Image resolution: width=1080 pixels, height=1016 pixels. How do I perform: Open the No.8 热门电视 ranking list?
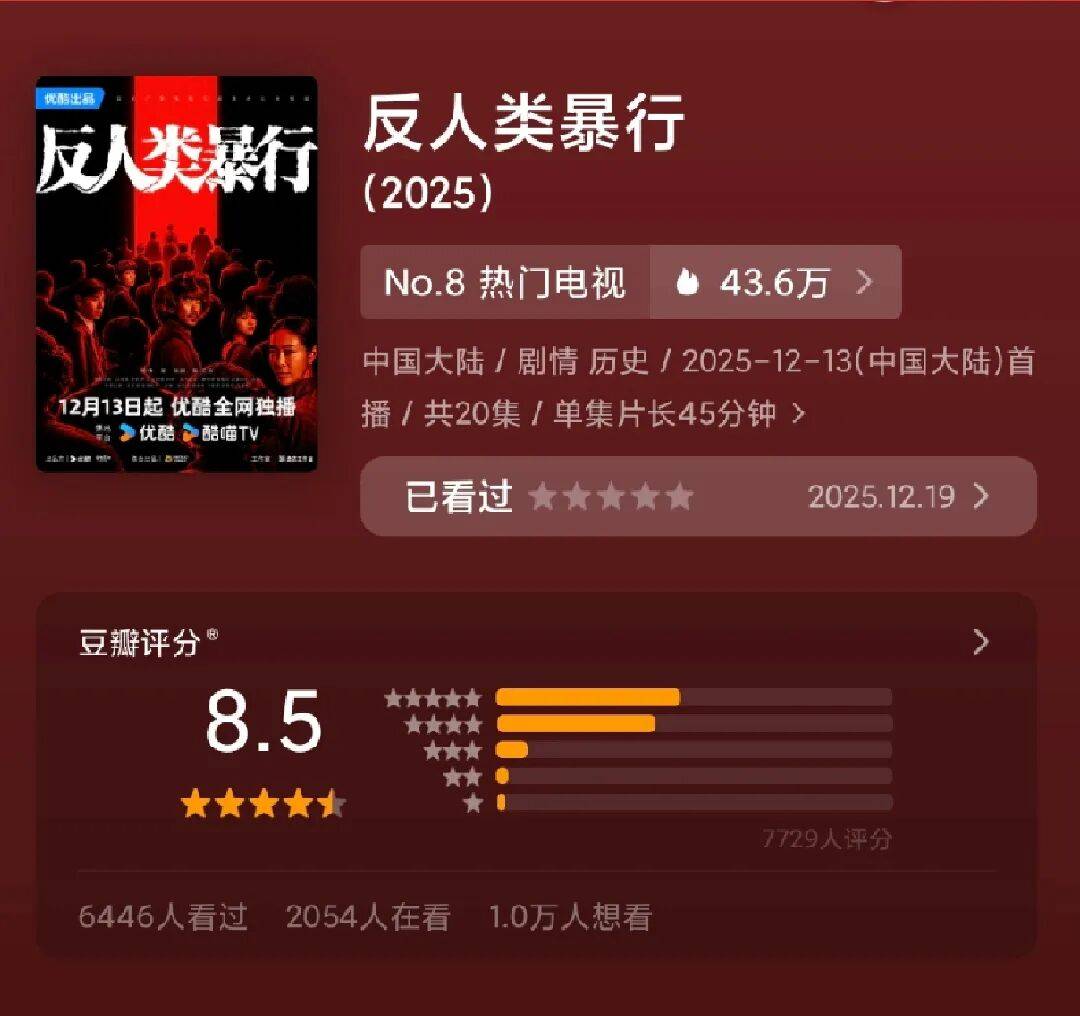click(x=505, y=283)
